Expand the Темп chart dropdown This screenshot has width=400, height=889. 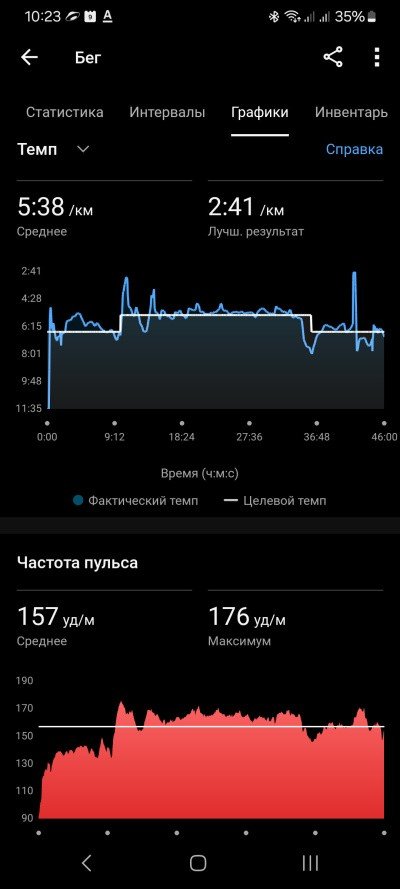click(x=54, y=149)
